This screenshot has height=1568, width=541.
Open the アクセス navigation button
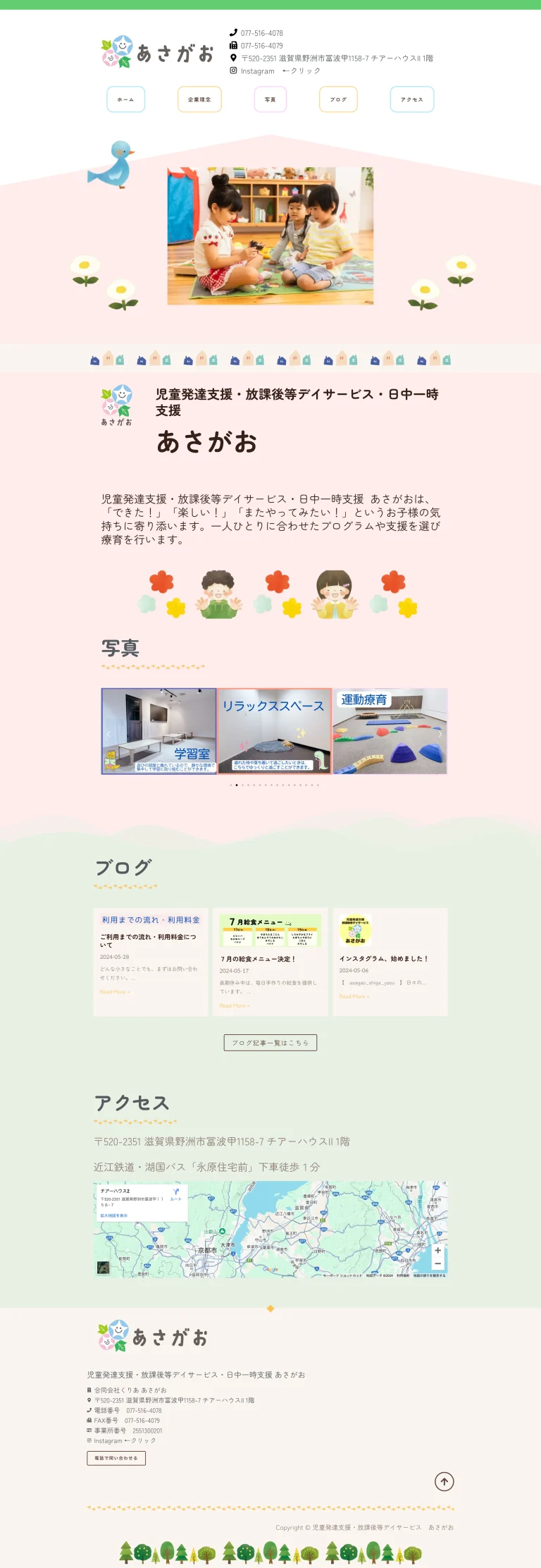[x=412, y=99]
